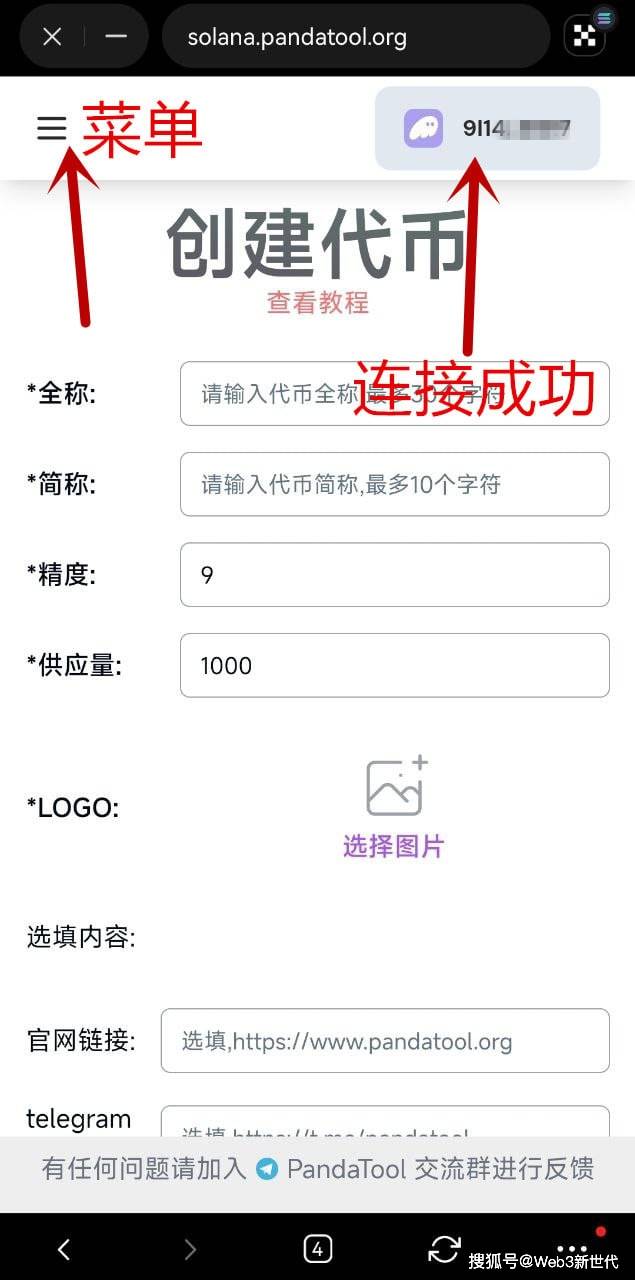The image size is (635, 1280).
Task: Focus the telegram link field
Action: 385,1124
